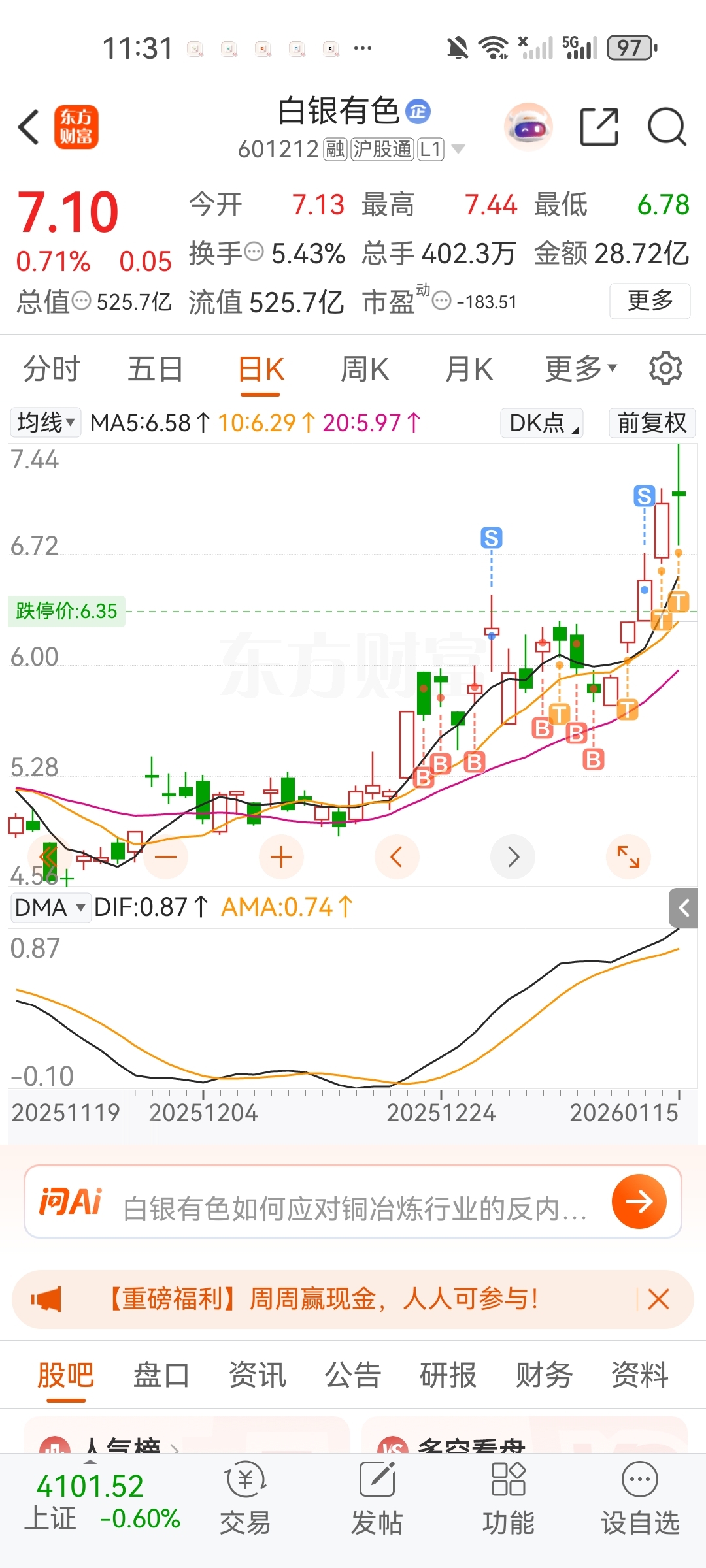Open the 均线 indicator dropdown
The height and width of the screenshot is (1568, 706).
pyautogui.click(x=45, y=423)
